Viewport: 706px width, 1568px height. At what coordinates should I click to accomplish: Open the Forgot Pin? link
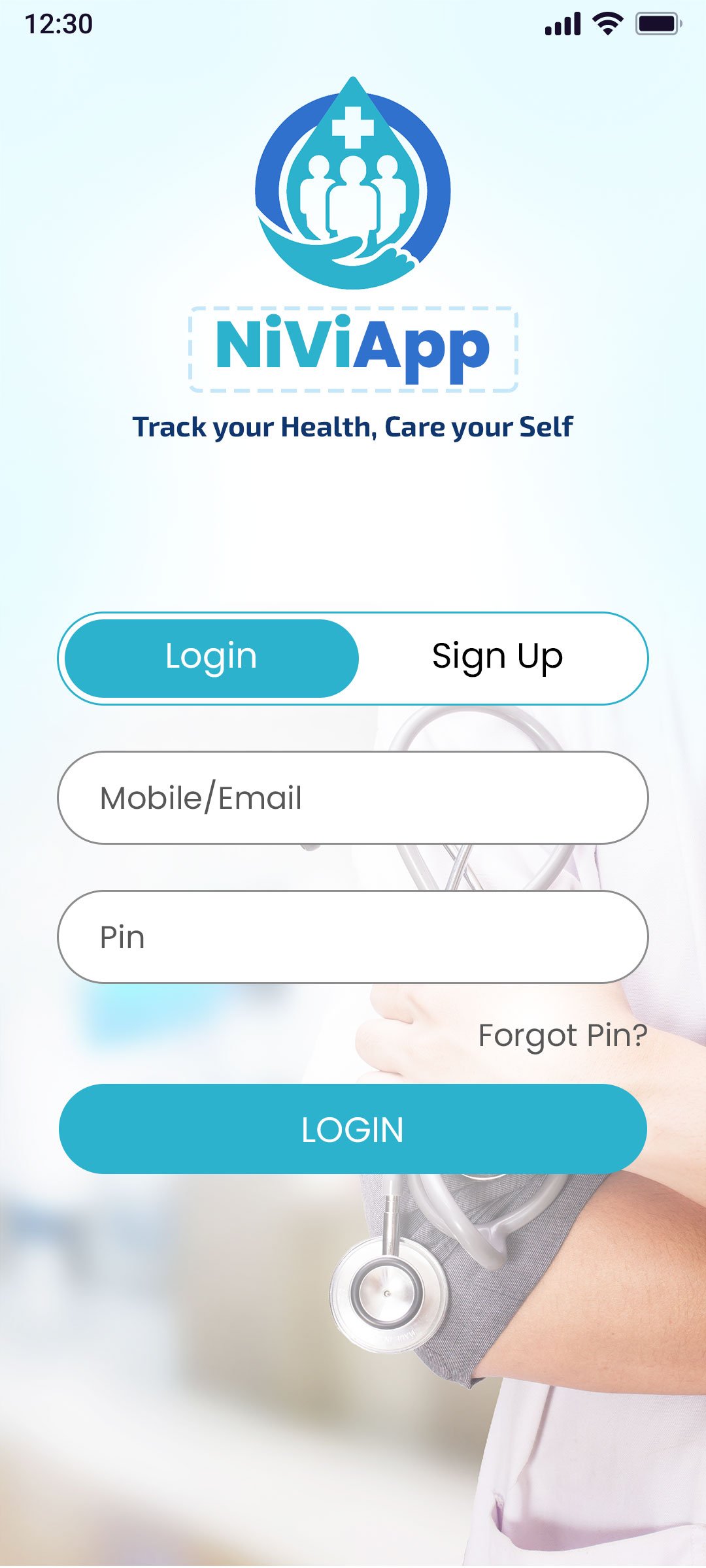click(562, 1036)
